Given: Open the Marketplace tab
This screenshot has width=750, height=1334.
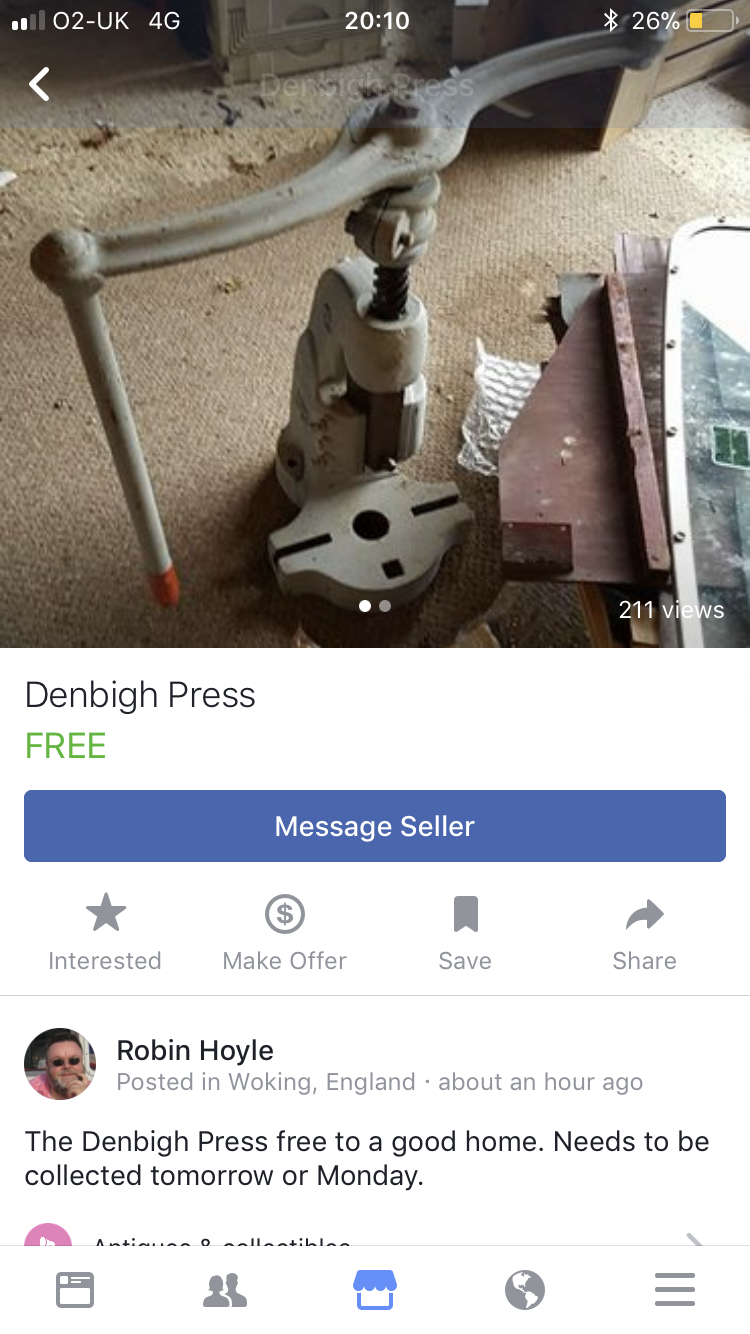Looking at the screenshot, I should tap(375, 1290).
